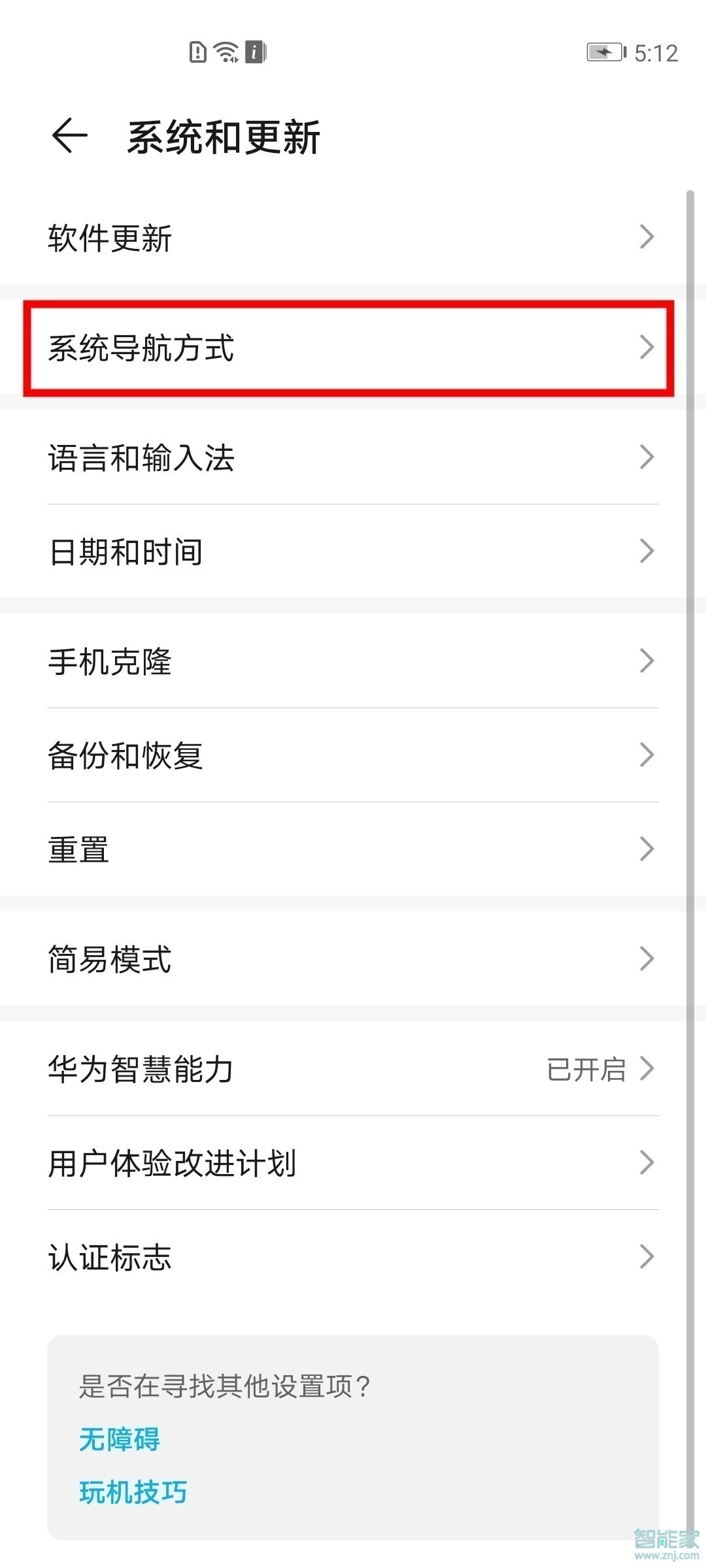This screenshot has height=1568, width=706.
Task: Click the battery charging indicator
Action: pos(605,52)
